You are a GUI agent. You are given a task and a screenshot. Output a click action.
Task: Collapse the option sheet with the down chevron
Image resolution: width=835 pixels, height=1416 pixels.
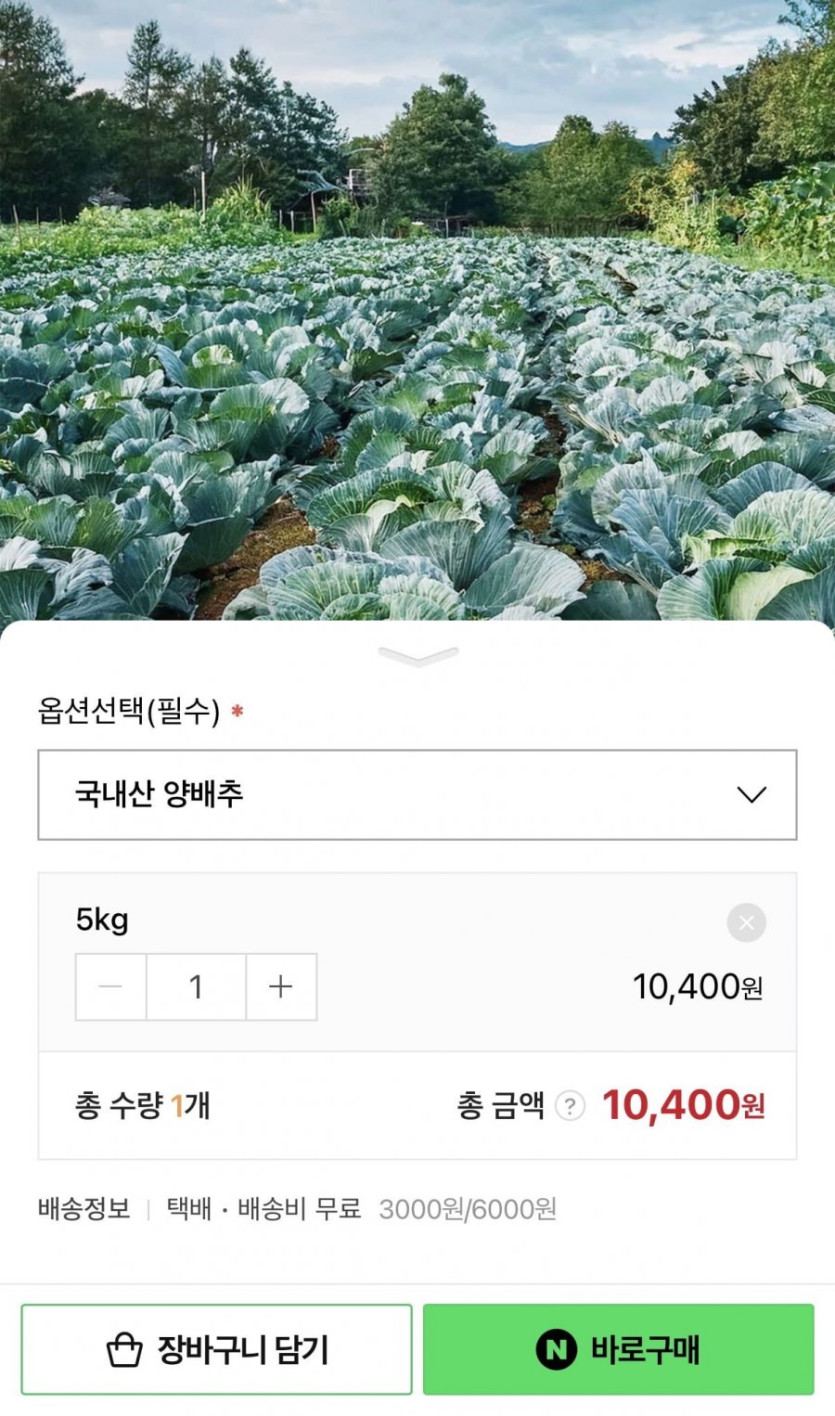418,656
